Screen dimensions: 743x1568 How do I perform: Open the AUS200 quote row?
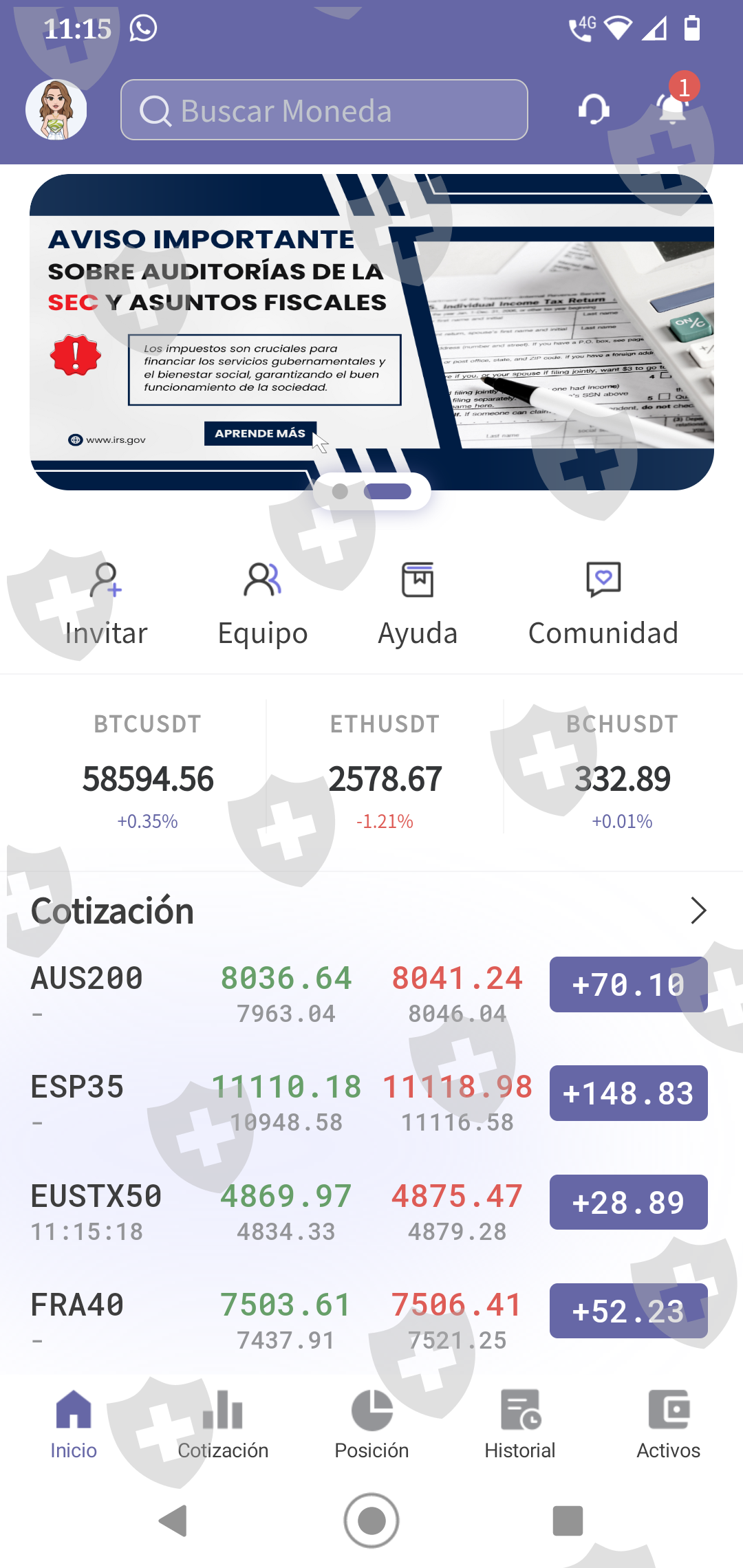pos(275,993)
